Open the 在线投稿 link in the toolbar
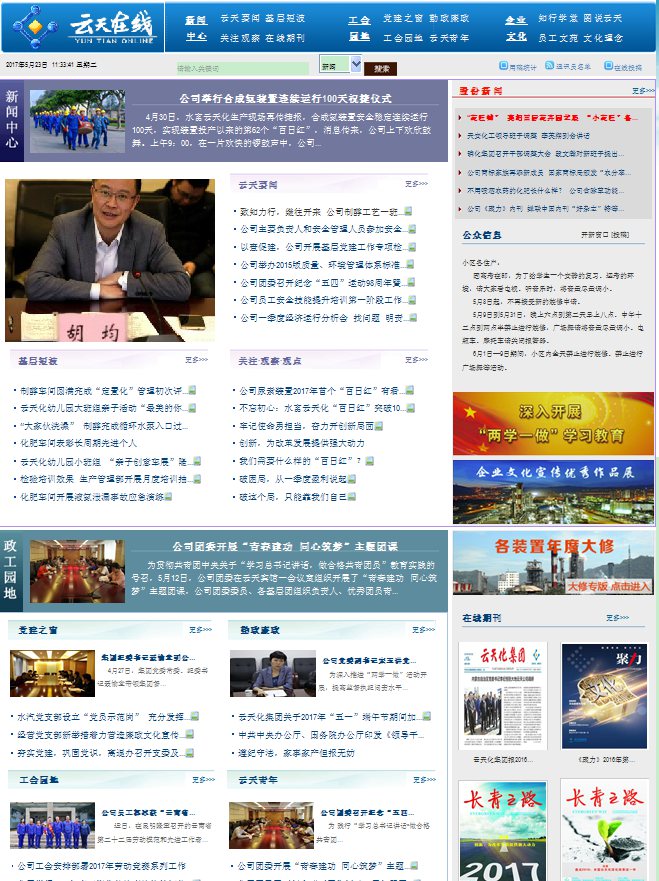Screen dimensions: 659x881 (x=627, y=67)
